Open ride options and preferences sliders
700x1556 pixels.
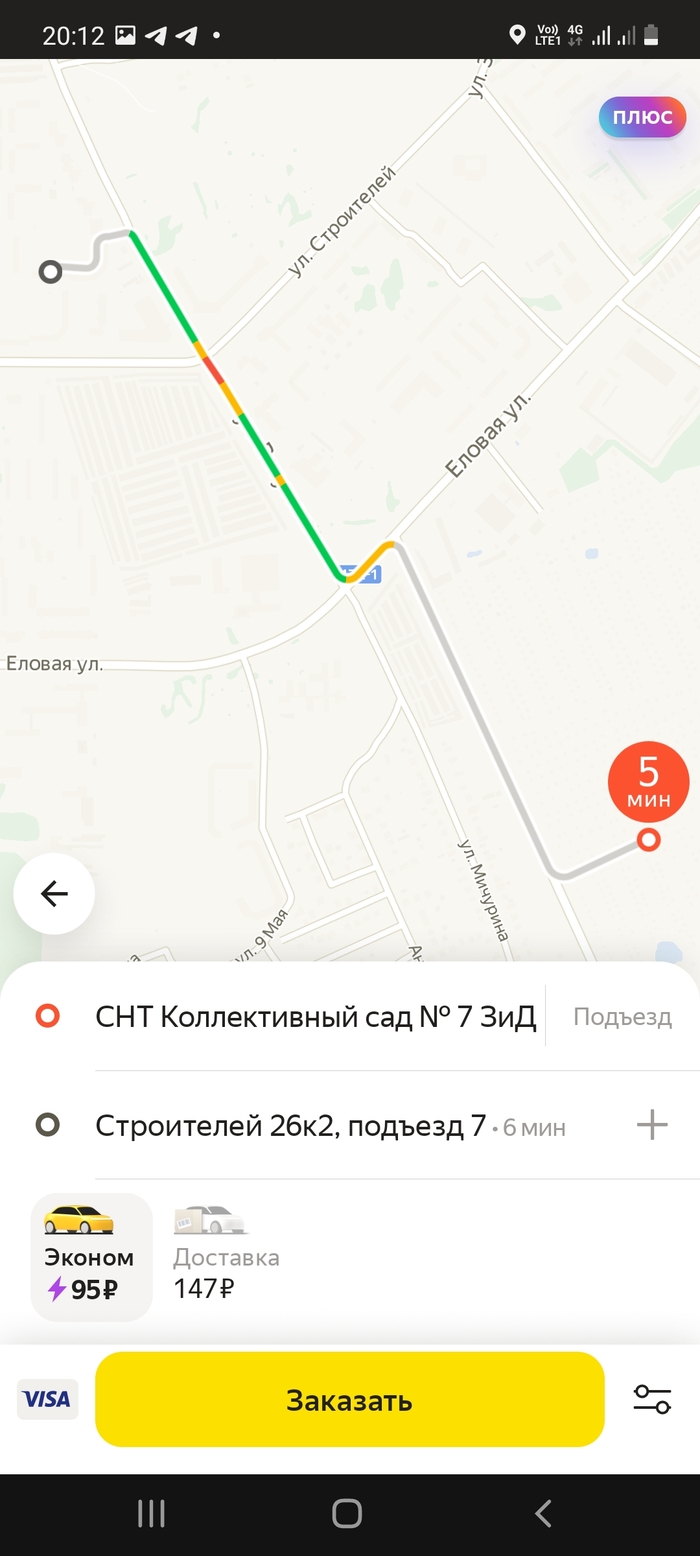(x=652, y=1399)
